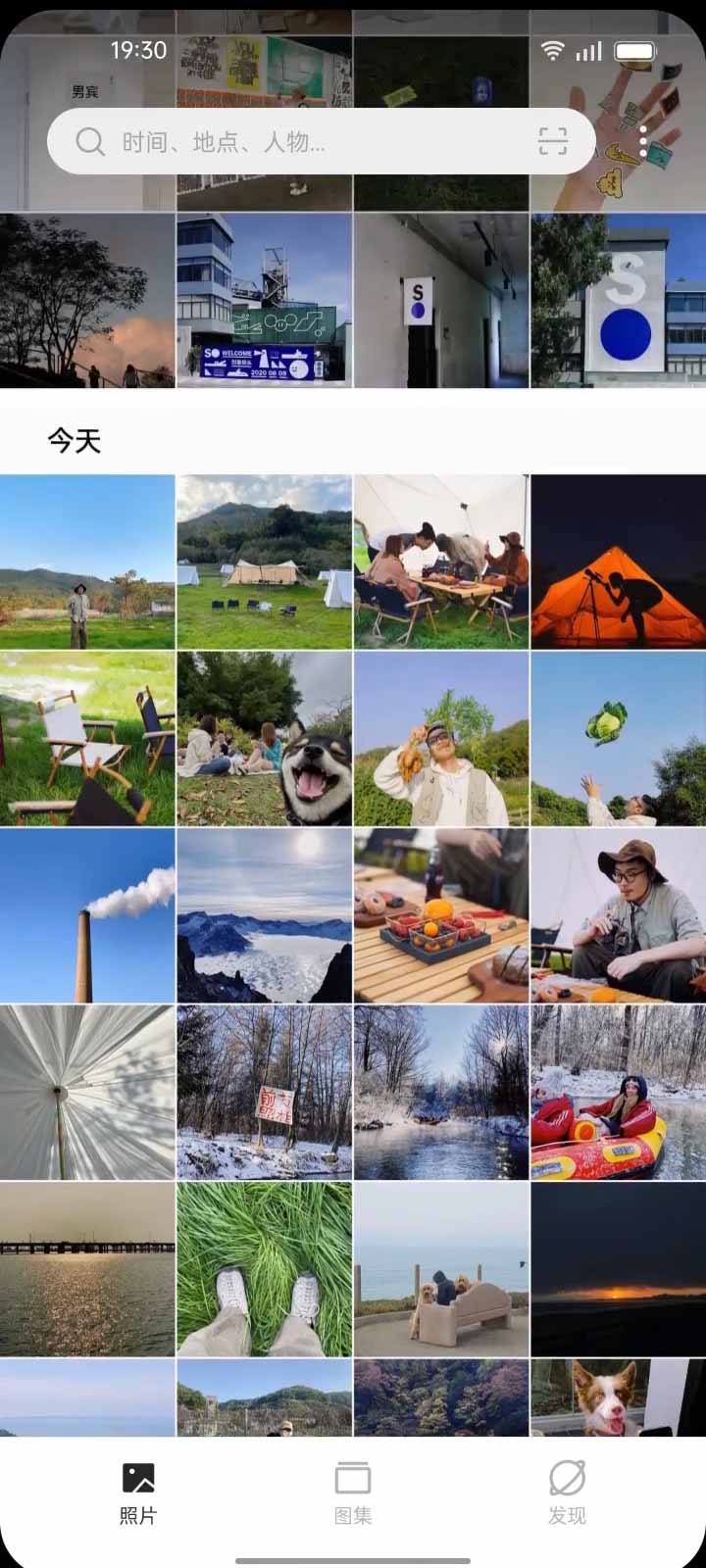
Task: Open the scan icon in search bar
Action: 553,142
